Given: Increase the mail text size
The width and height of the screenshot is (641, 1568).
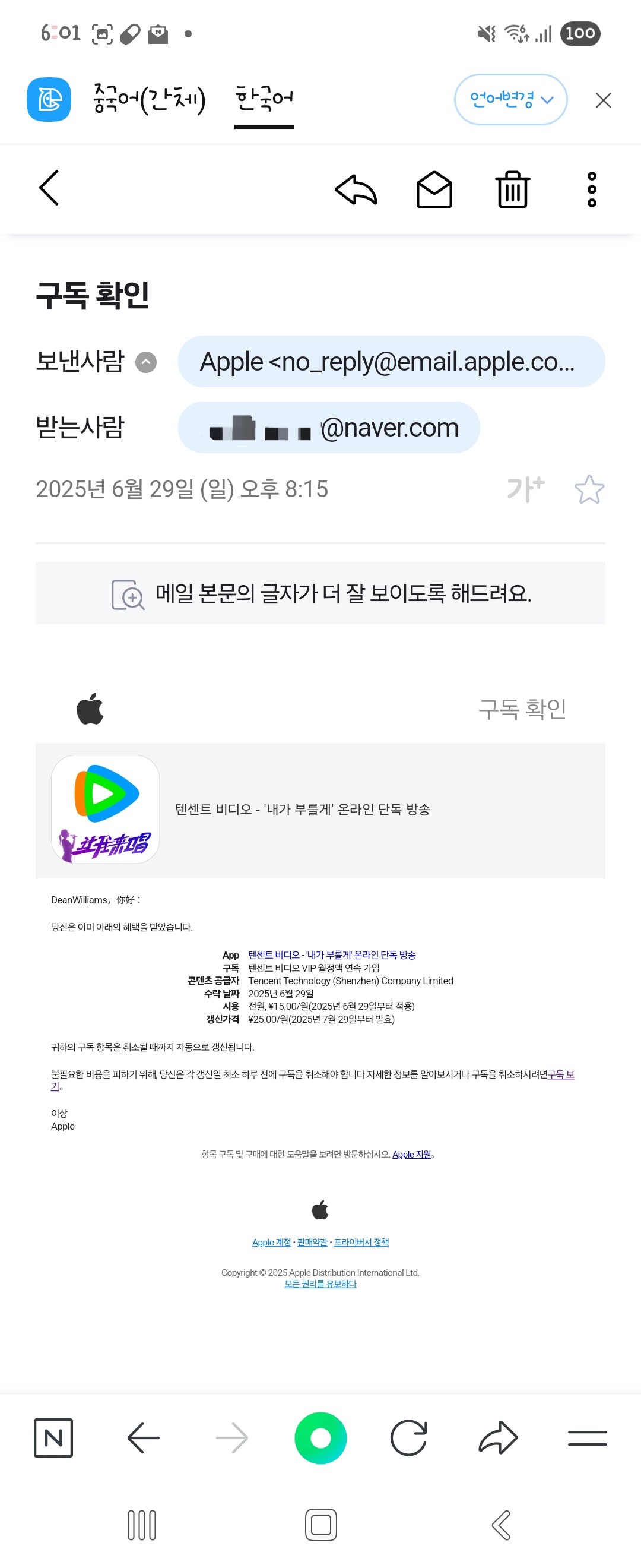Looking at the screenshot, I should pyautogui.click(x=525, y=489).
